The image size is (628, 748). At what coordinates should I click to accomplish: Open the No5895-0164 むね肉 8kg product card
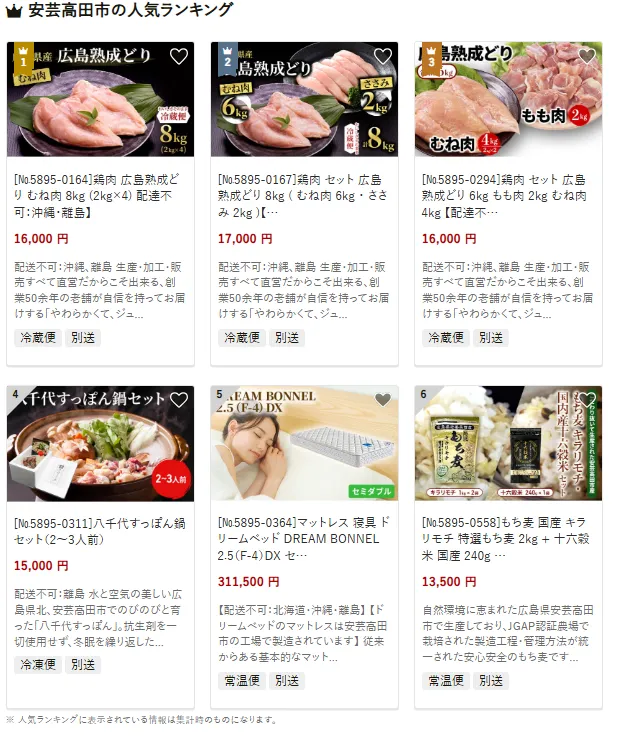tap(100, 197)
